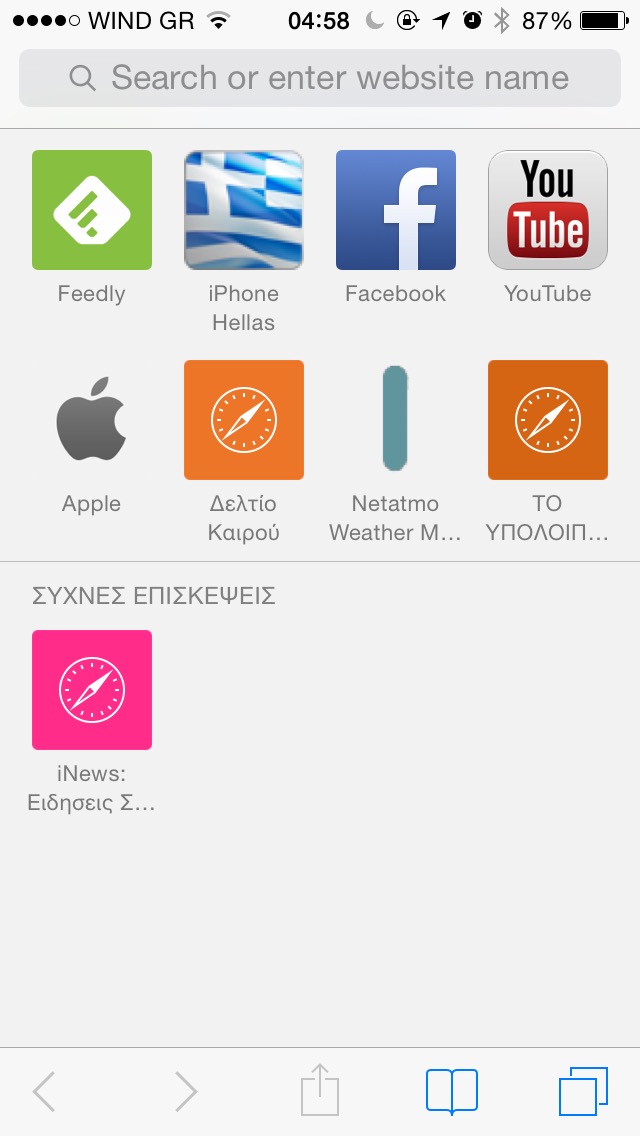The image size is (640, 1136).
Task: Tap the search or website name field
Action: tap(320, 78)
